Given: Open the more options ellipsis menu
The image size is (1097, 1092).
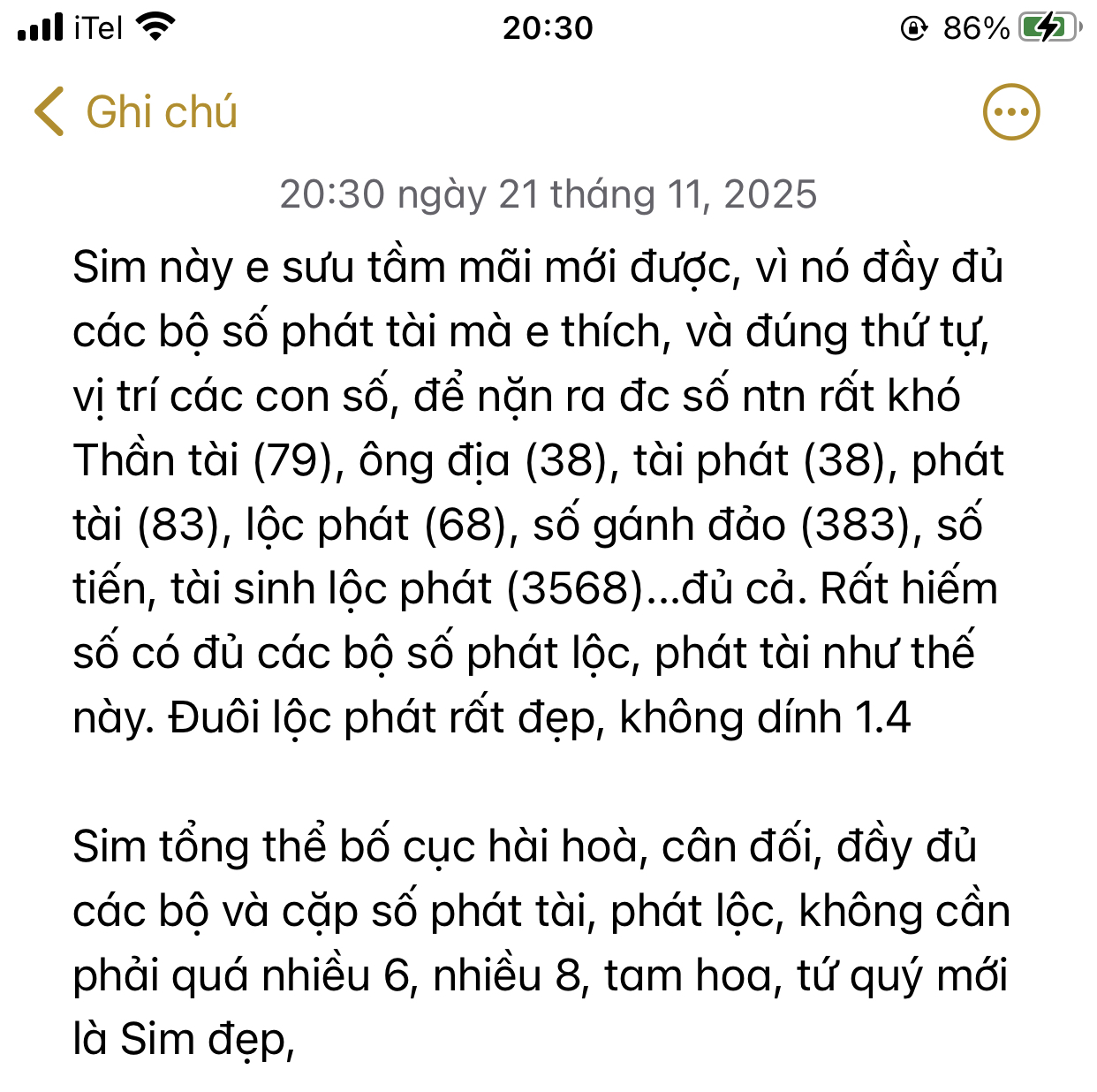Looking at the screenshot, I should coord(1011,112).
